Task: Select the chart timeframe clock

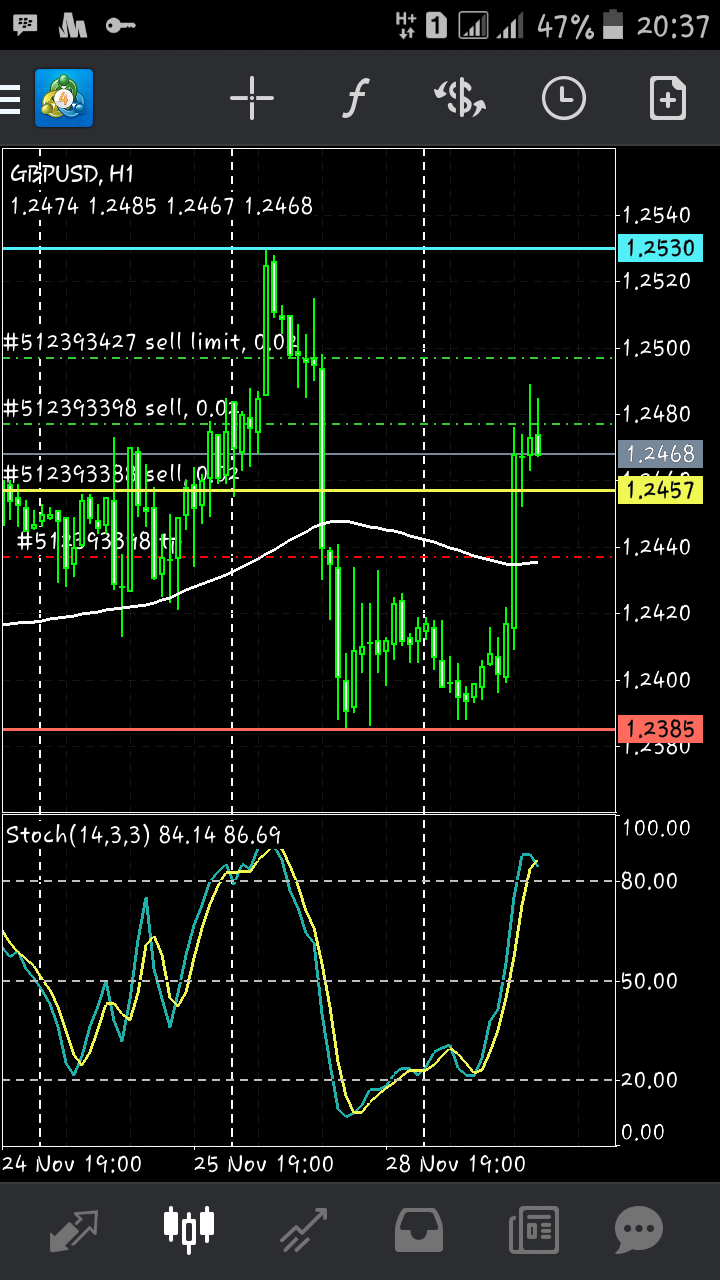Action: point(564,98)
